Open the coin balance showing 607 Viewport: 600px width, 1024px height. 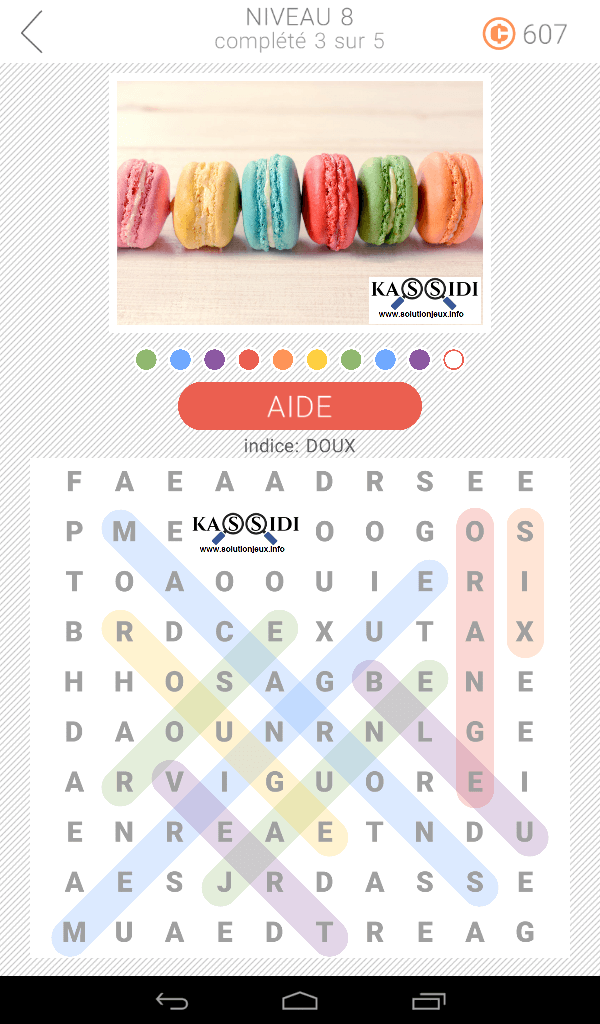pyautogui.click(x=525, y=34)
